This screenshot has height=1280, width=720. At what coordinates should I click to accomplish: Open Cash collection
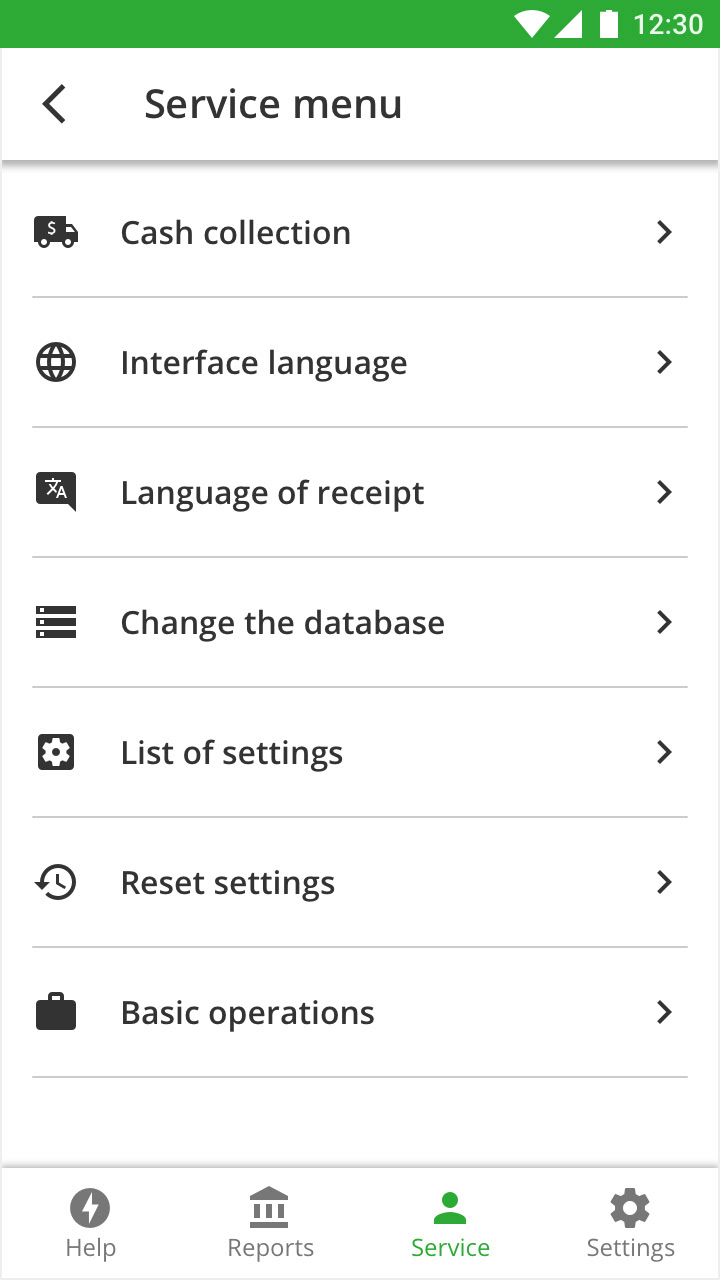tap(360, 232)
